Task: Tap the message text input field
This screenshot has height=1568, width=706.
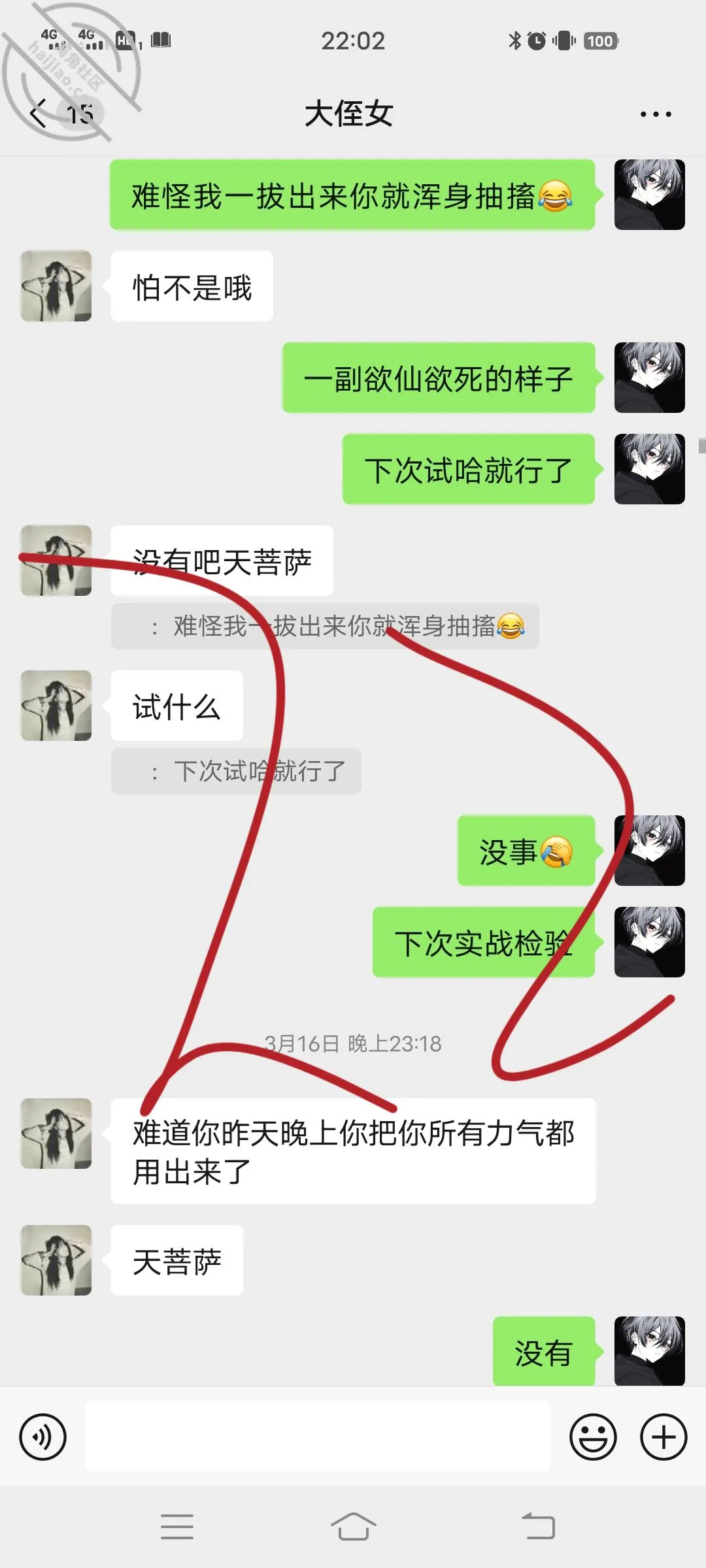Action: point(318,1437)
